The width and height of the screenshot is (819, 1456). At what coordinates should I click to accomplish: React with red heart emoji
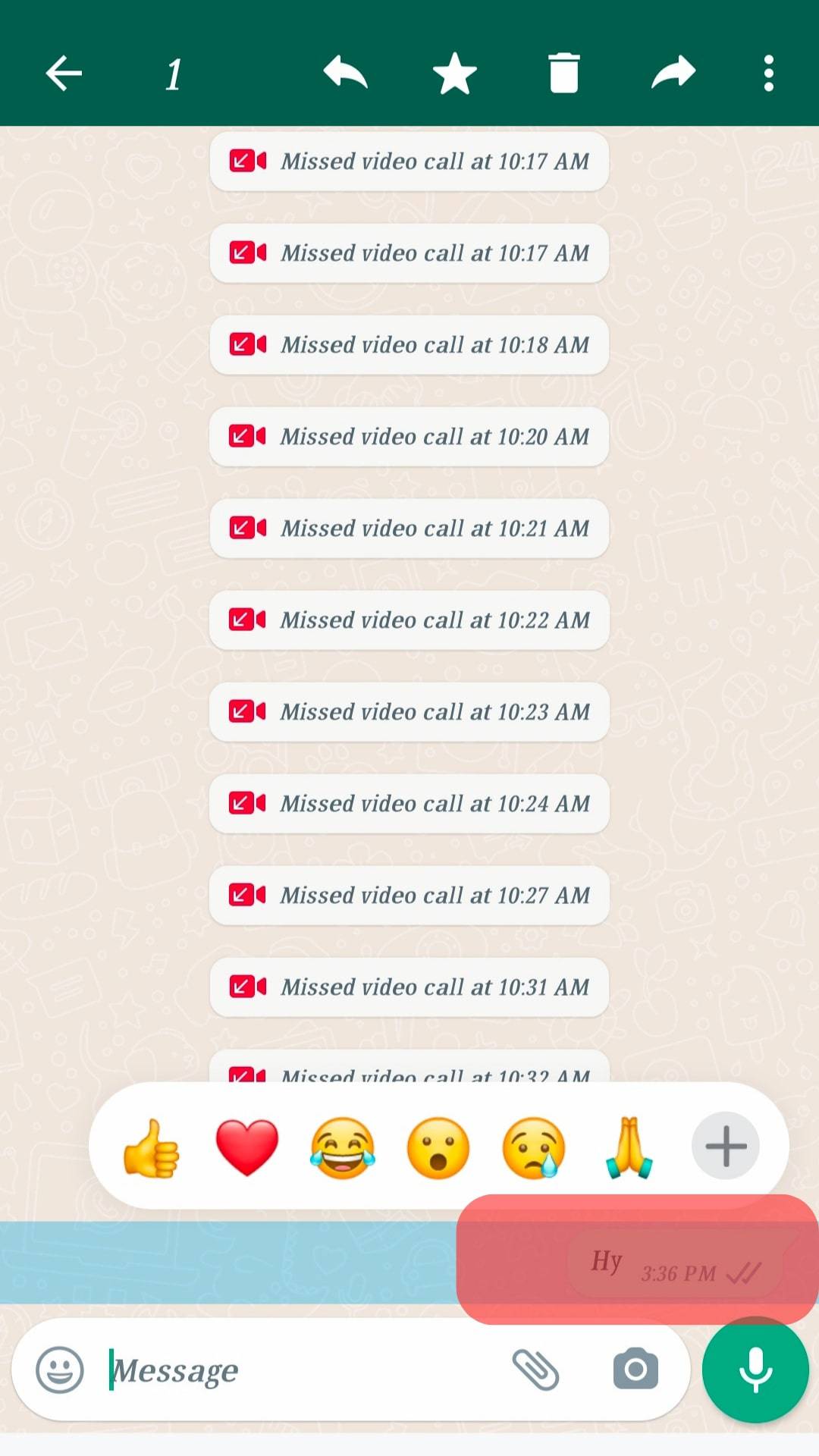click(x=247, y=1147)
